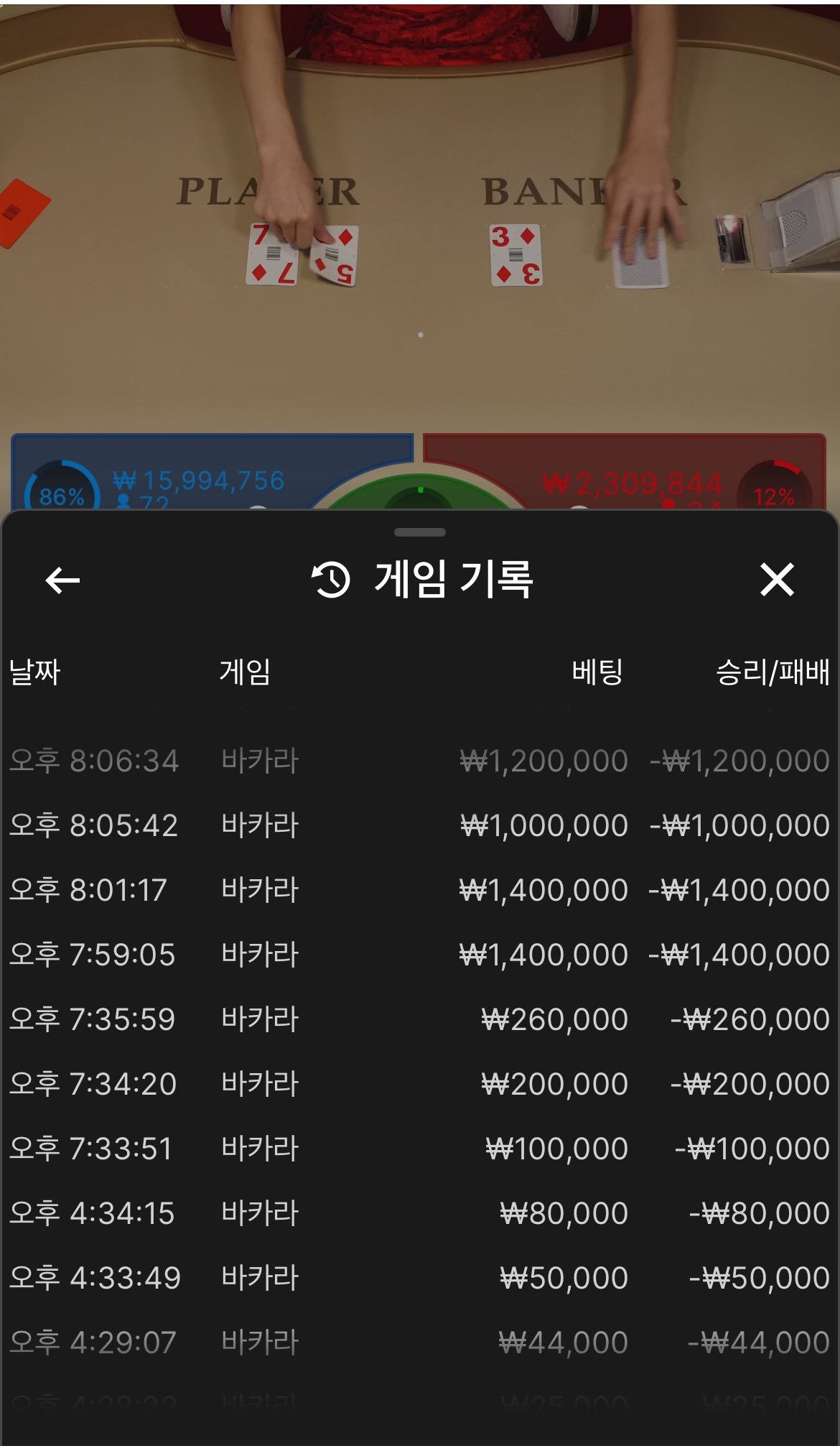Go back from the 게임 기록 panel
This screenshot has width=840, height=1451.
pos(62,580)
